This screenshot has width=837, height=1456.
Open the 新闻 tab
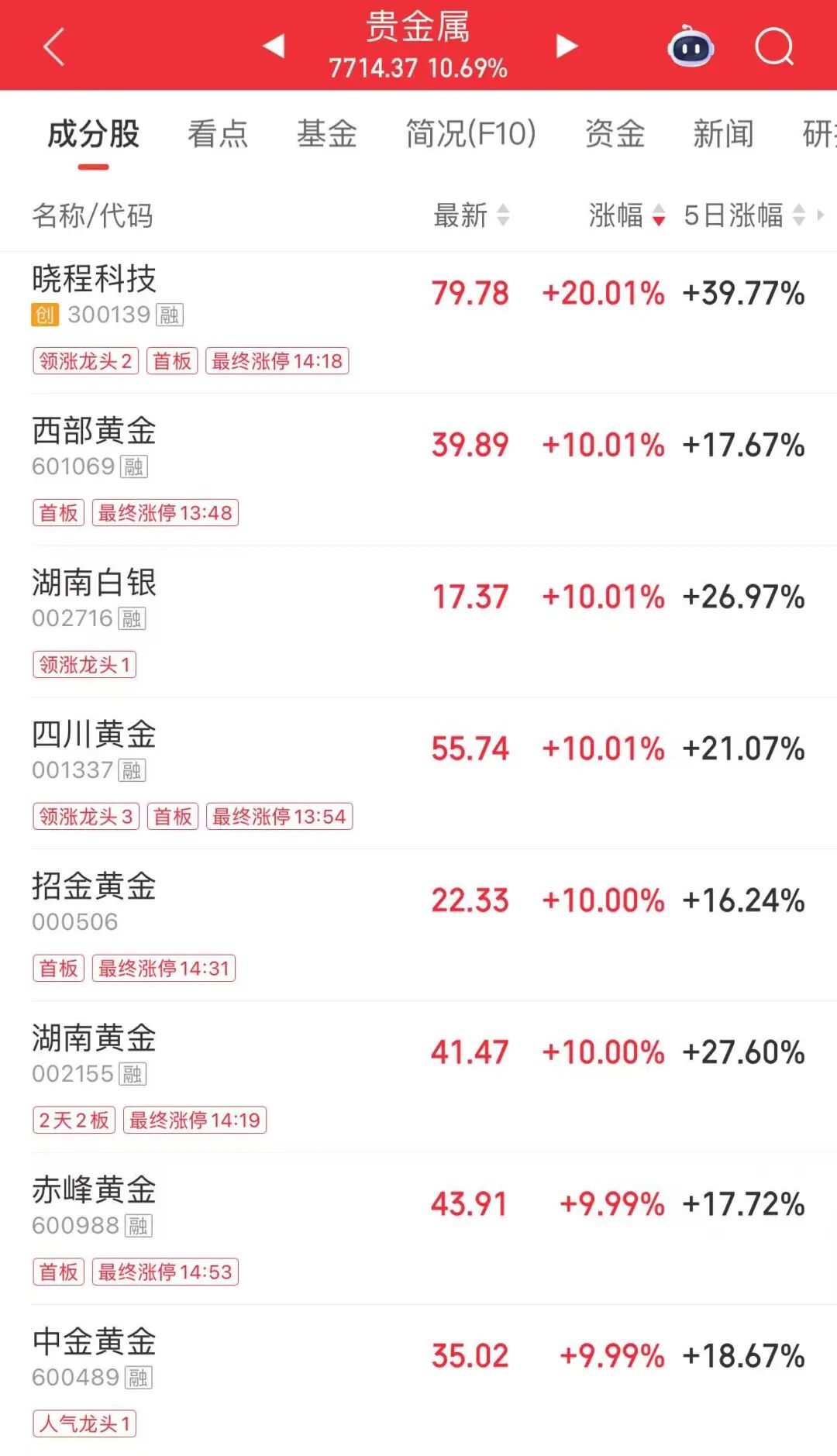(723, 134)
